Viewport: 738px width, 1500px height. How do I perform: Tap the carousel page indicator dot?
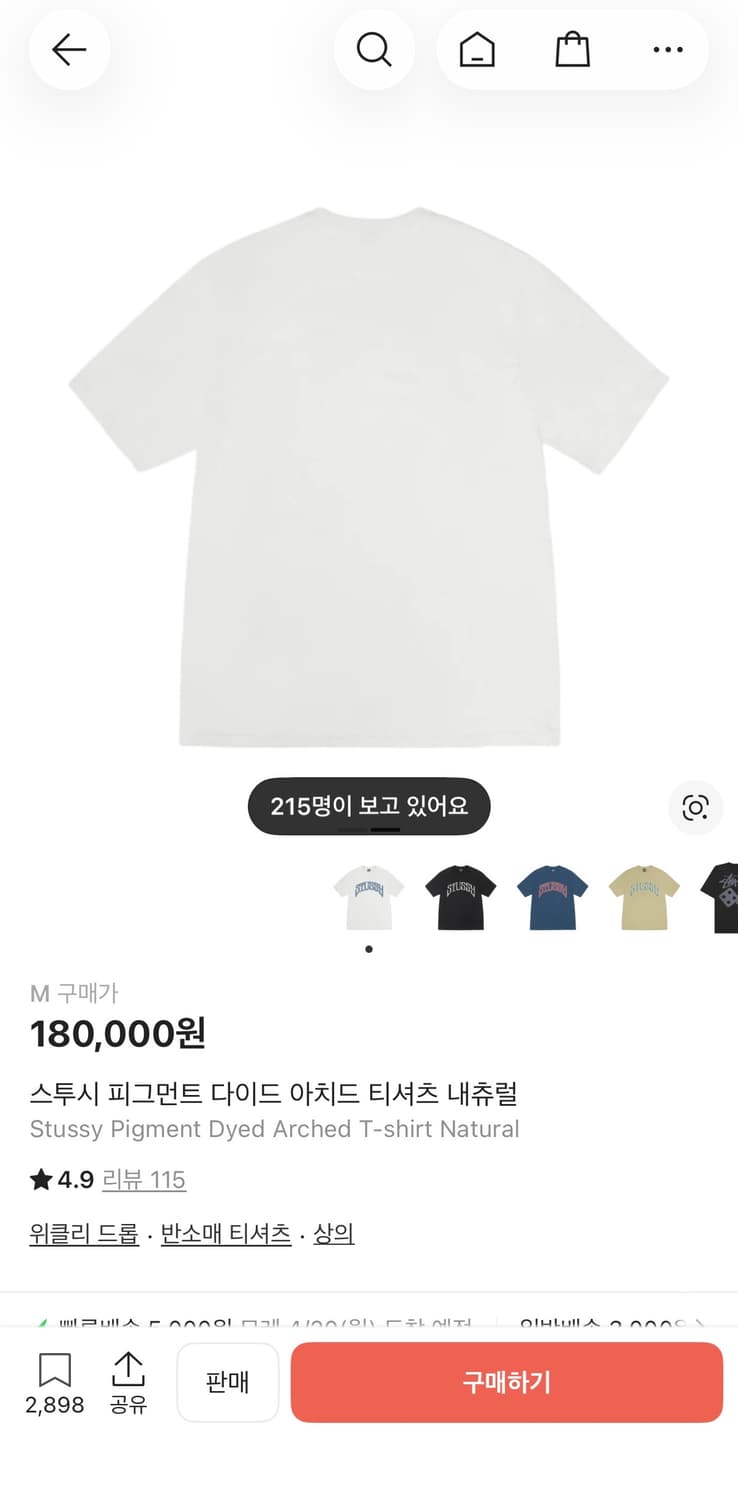[x=368, y=948]
